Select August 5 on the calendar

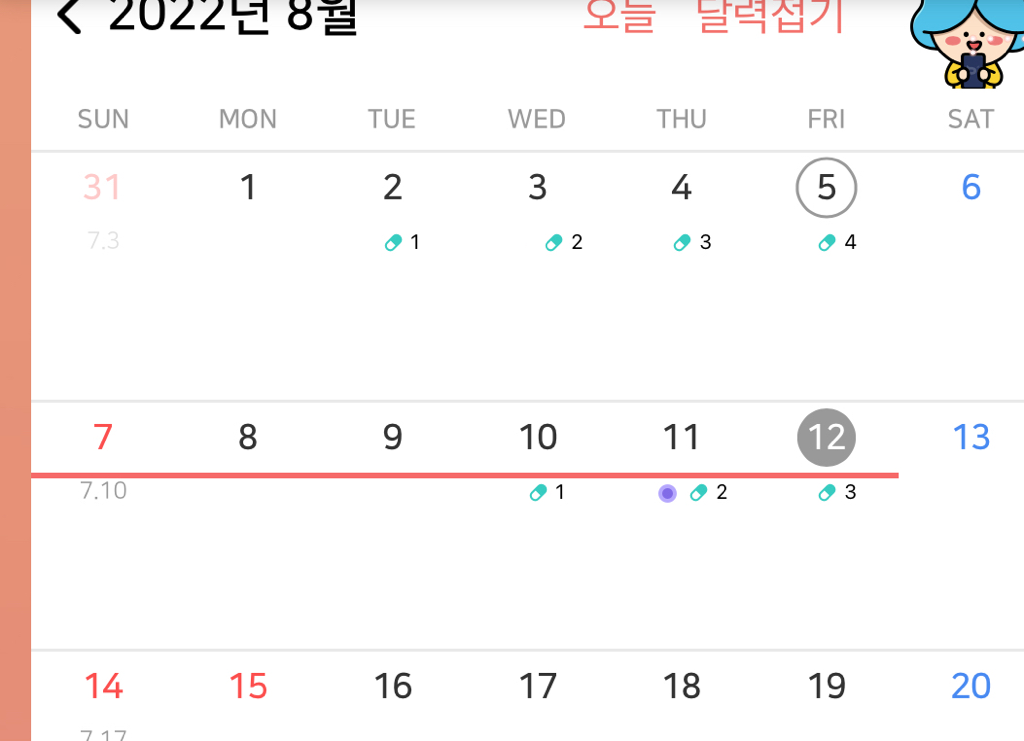826,188
